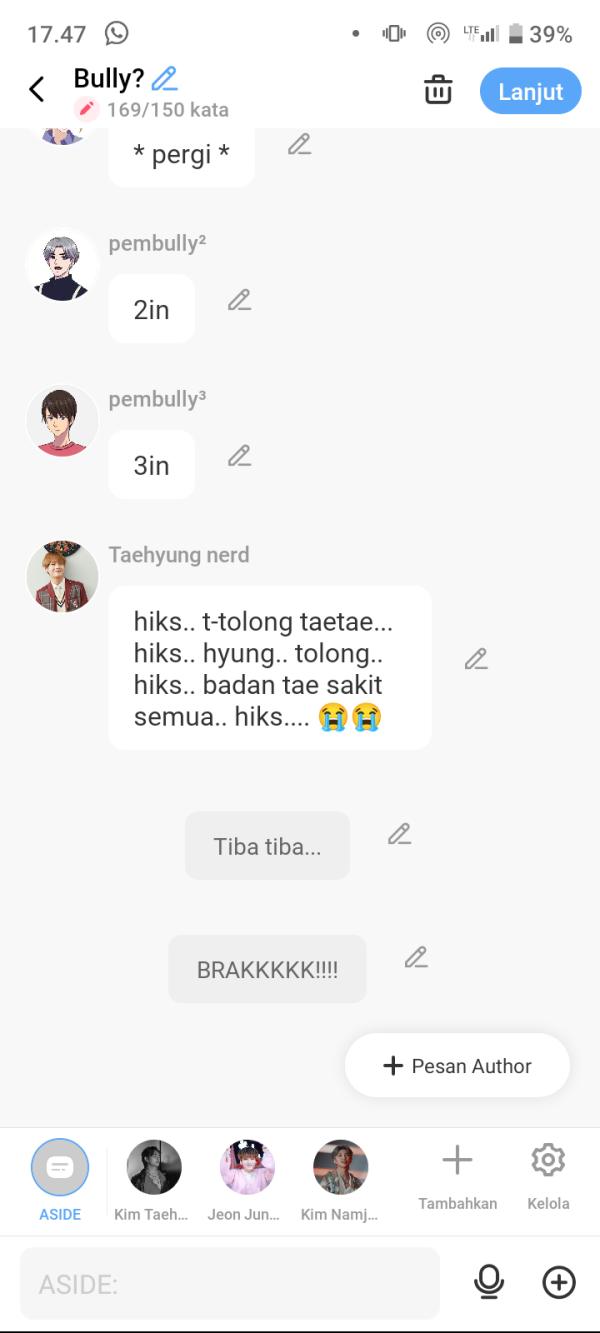Delete with the trash can icon
Image resolution: width=600 pixels, height=1333 pixels.
tap(438, 90)
